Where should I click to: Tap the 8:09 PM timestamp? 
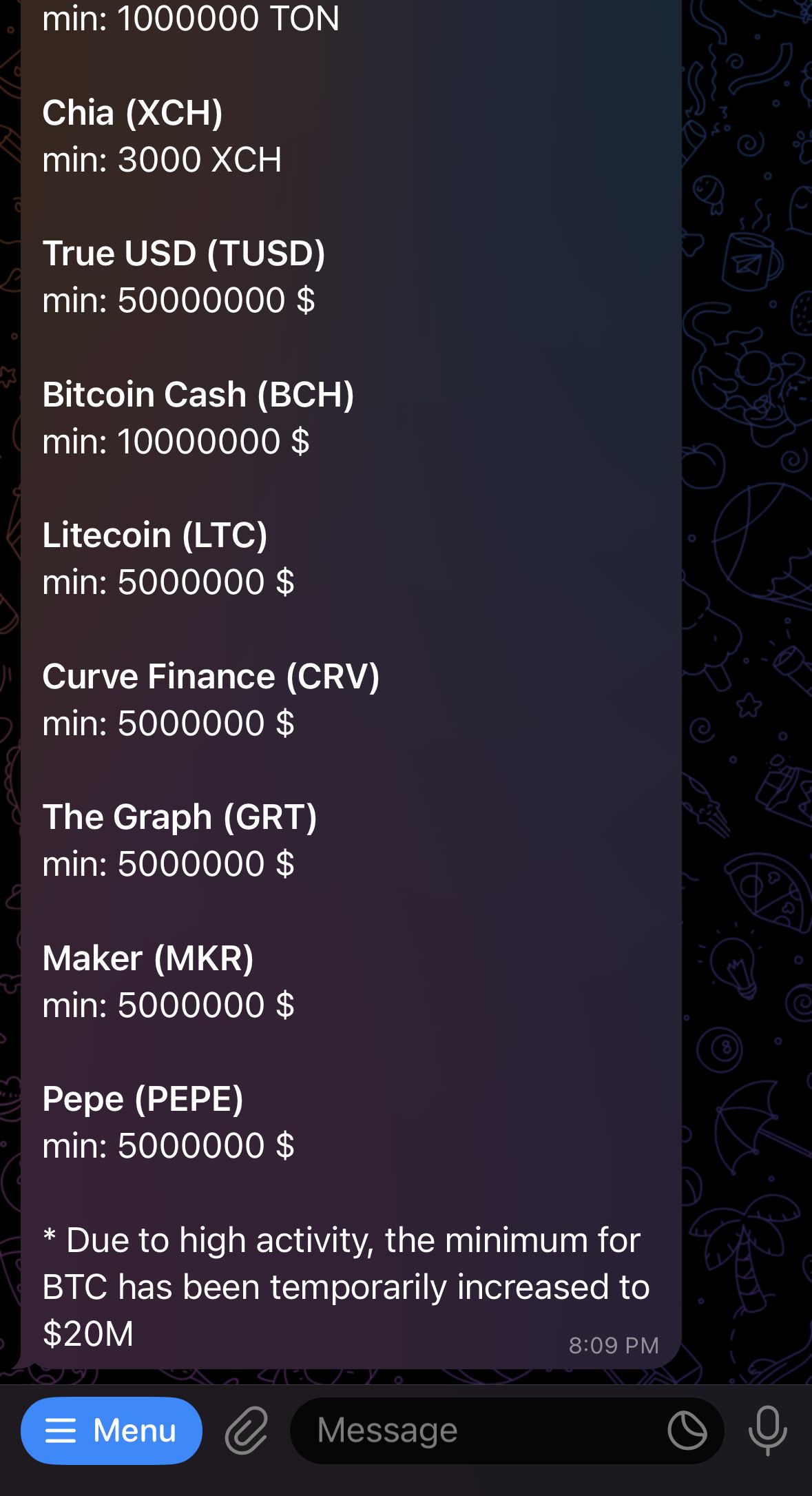tap(614, 1344)
